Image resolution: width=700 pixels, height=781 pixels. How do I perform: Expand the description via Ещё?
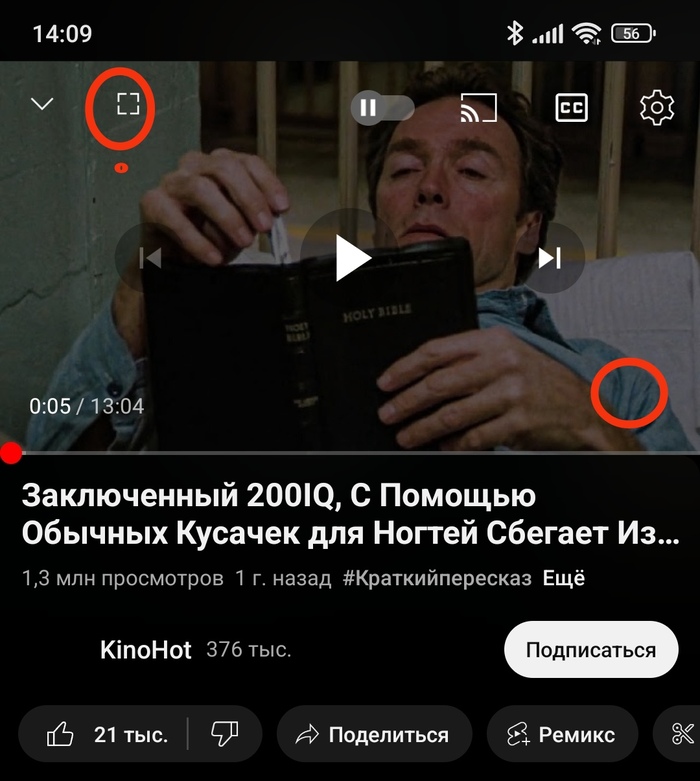563,578
